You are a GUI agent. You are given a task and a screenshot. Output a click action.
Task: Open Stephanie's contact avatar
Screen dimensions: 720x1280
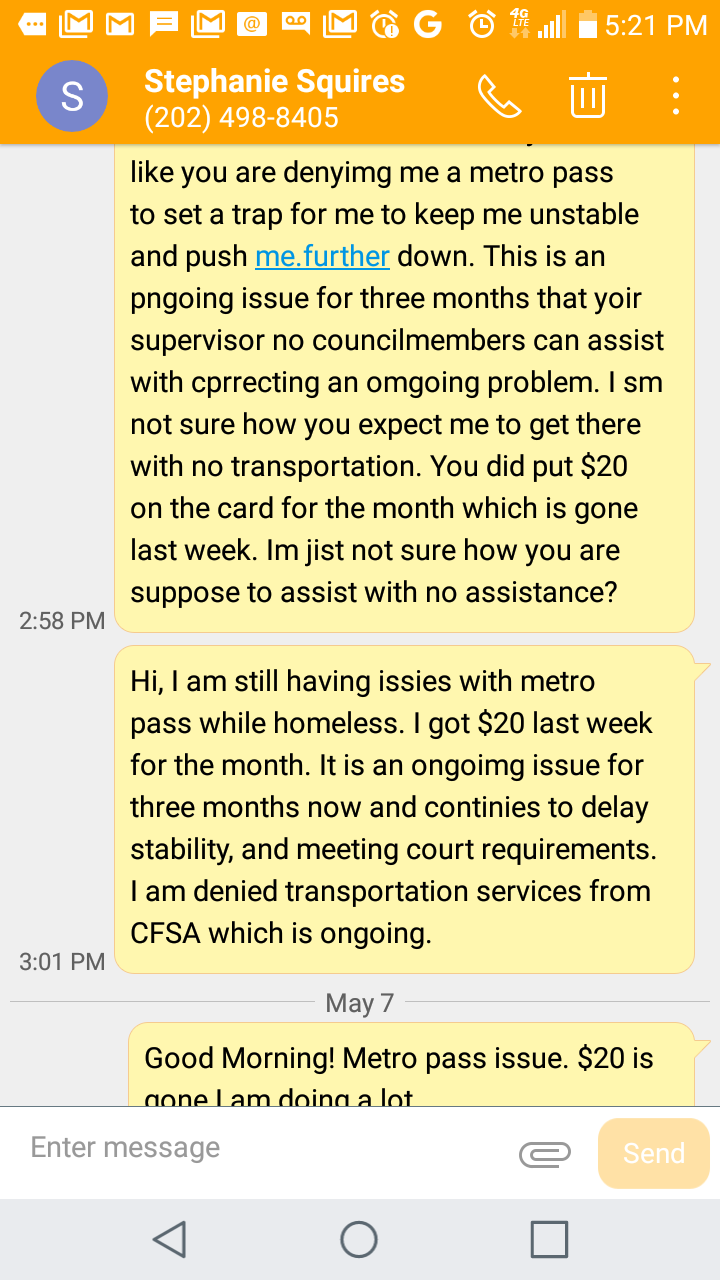[72, 96]
